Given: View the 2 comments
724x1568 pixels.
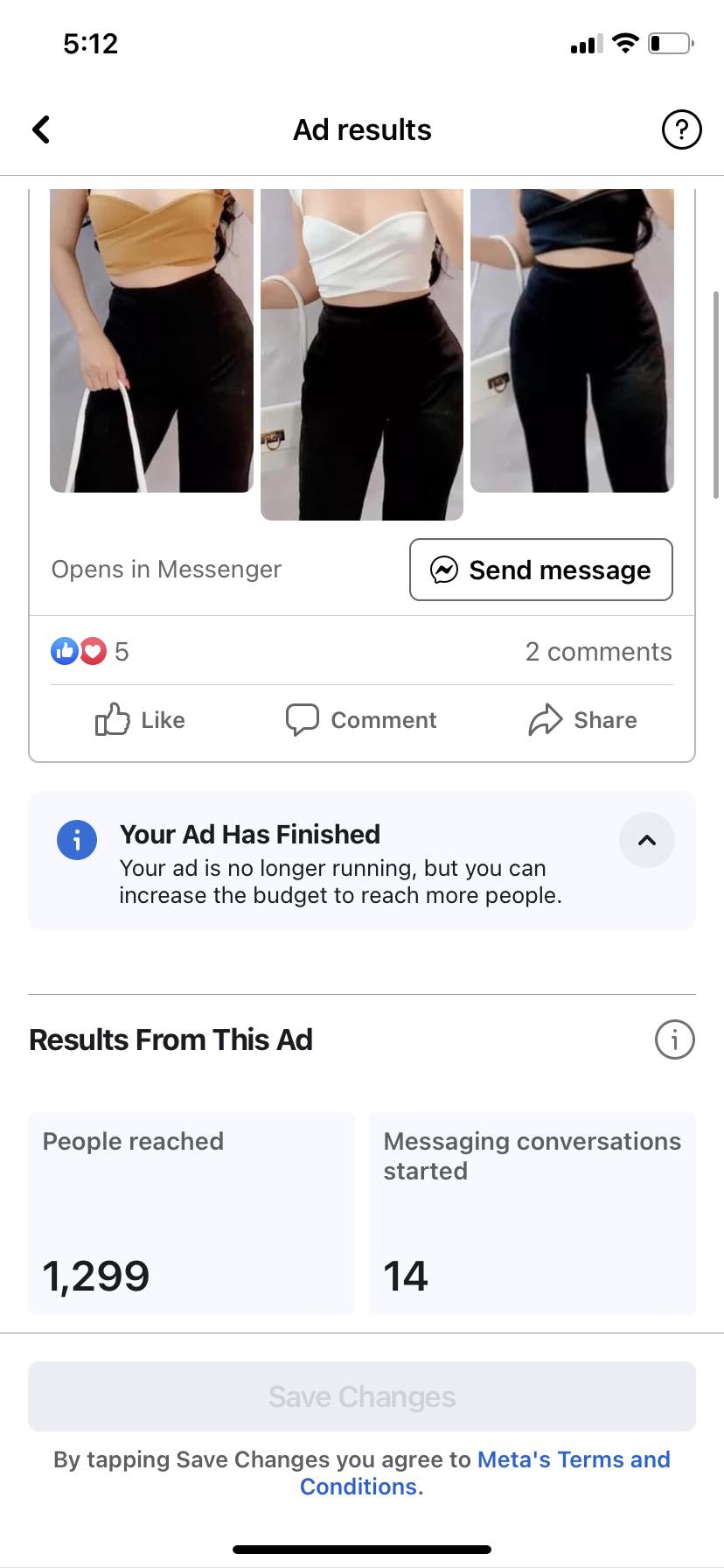Looking at the screenshot, I should pyautogui.click(x=598, y=652).
